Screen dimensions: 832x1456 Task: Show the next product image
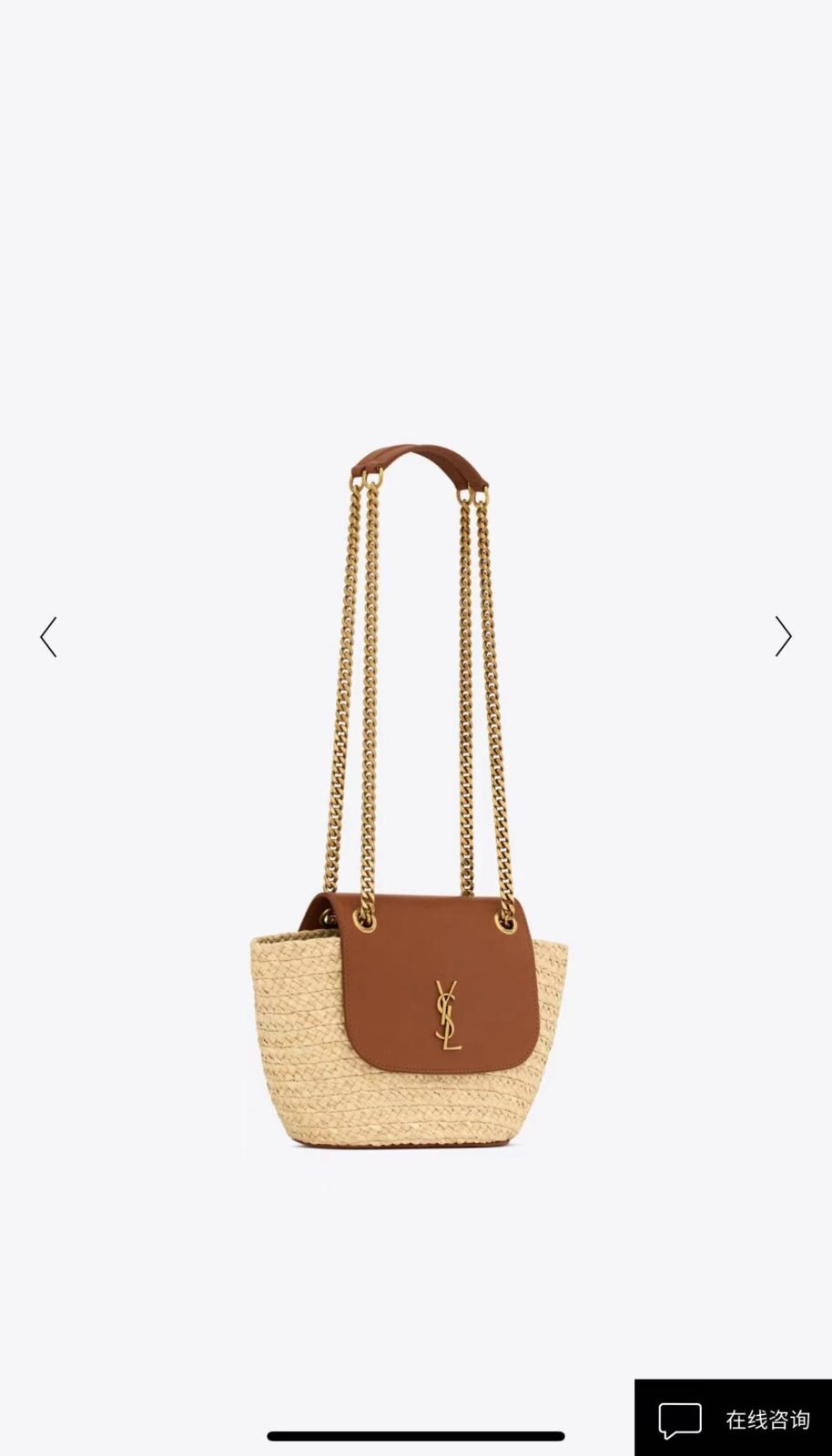(783, 637)
